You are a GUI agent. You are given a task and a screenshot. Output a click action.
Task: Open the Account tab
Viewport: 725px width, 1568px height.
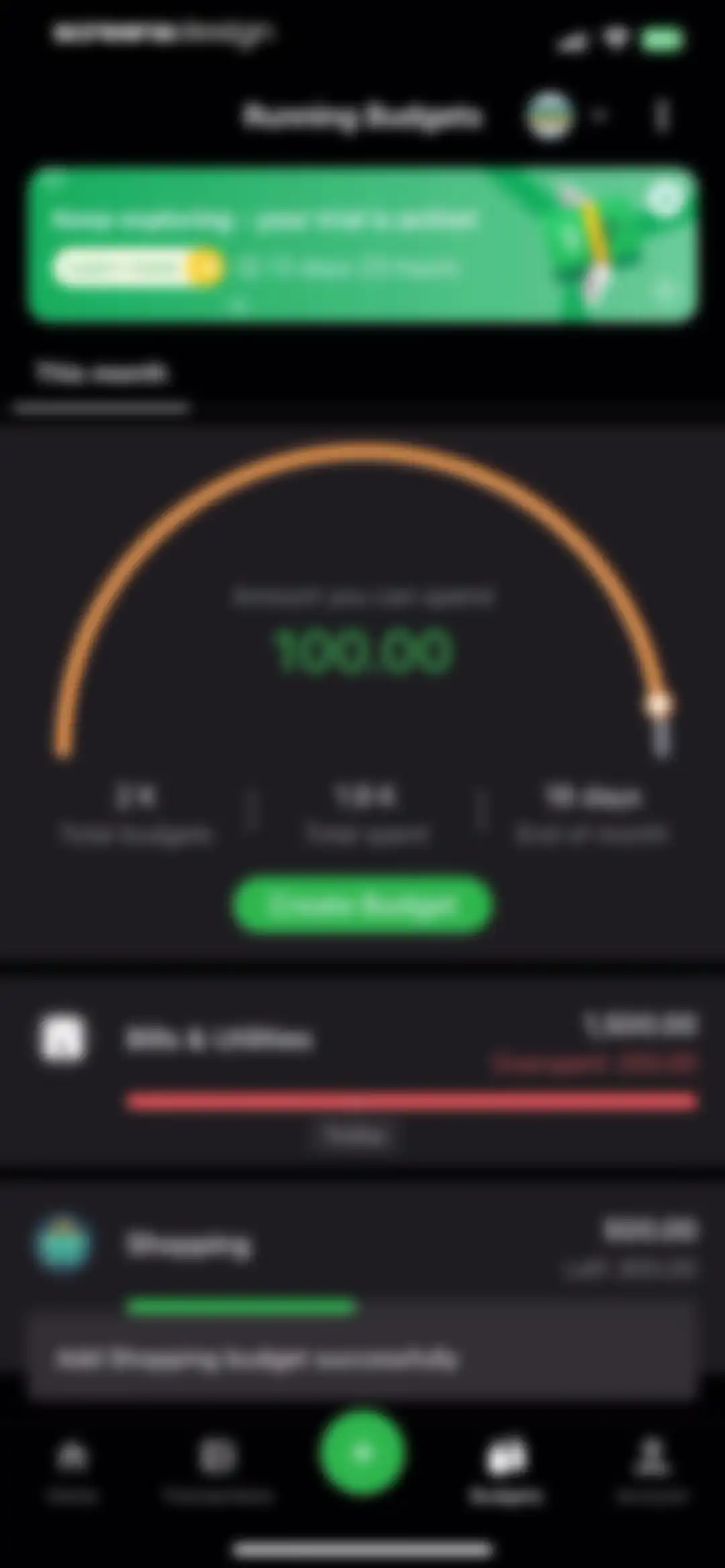(651, 1470)
